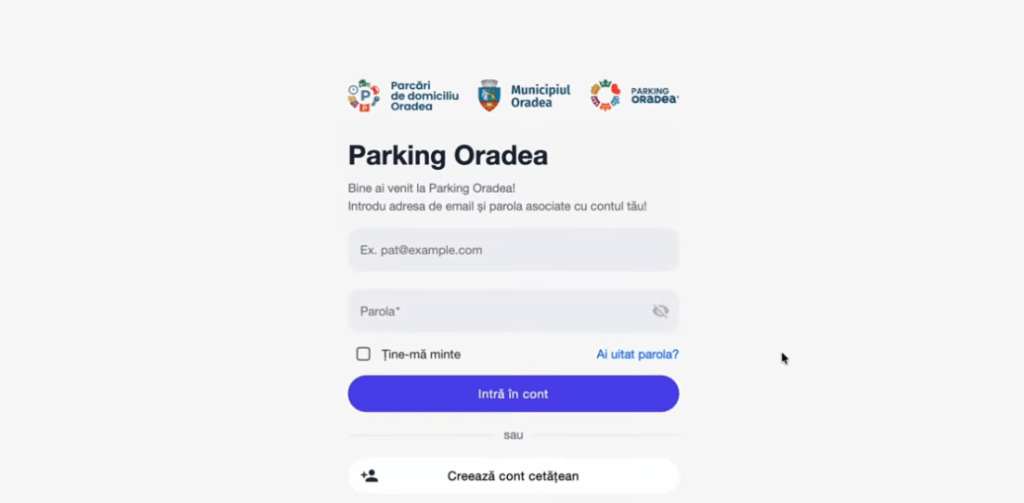The image size is (1024, 503).
Task: Open the Ai uitat parola? link
Action: point(637,354)
